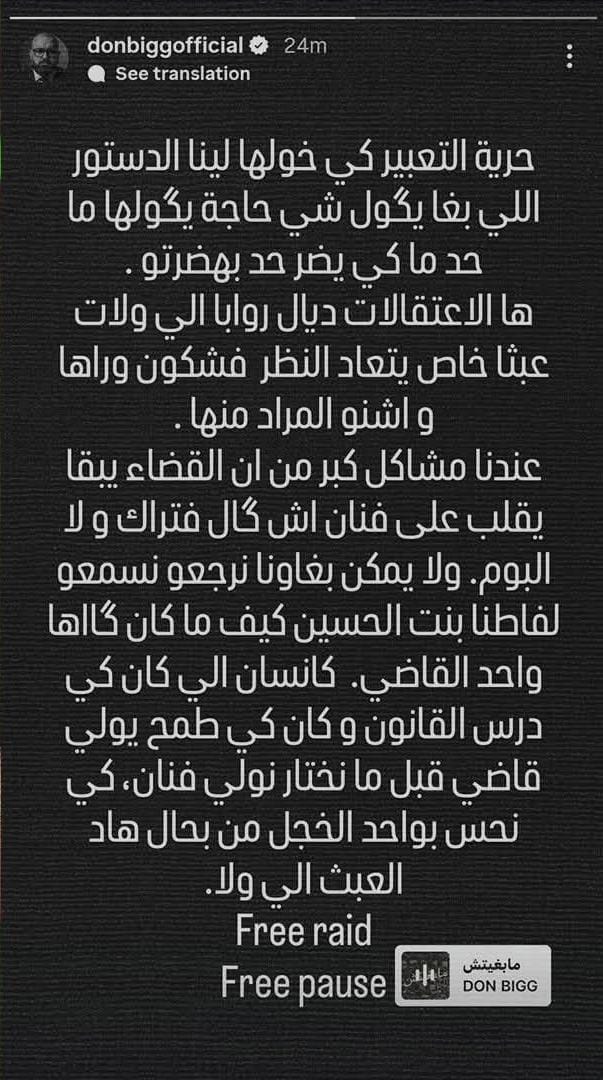Open the DON BIGG music sticker

coord(472,976)
